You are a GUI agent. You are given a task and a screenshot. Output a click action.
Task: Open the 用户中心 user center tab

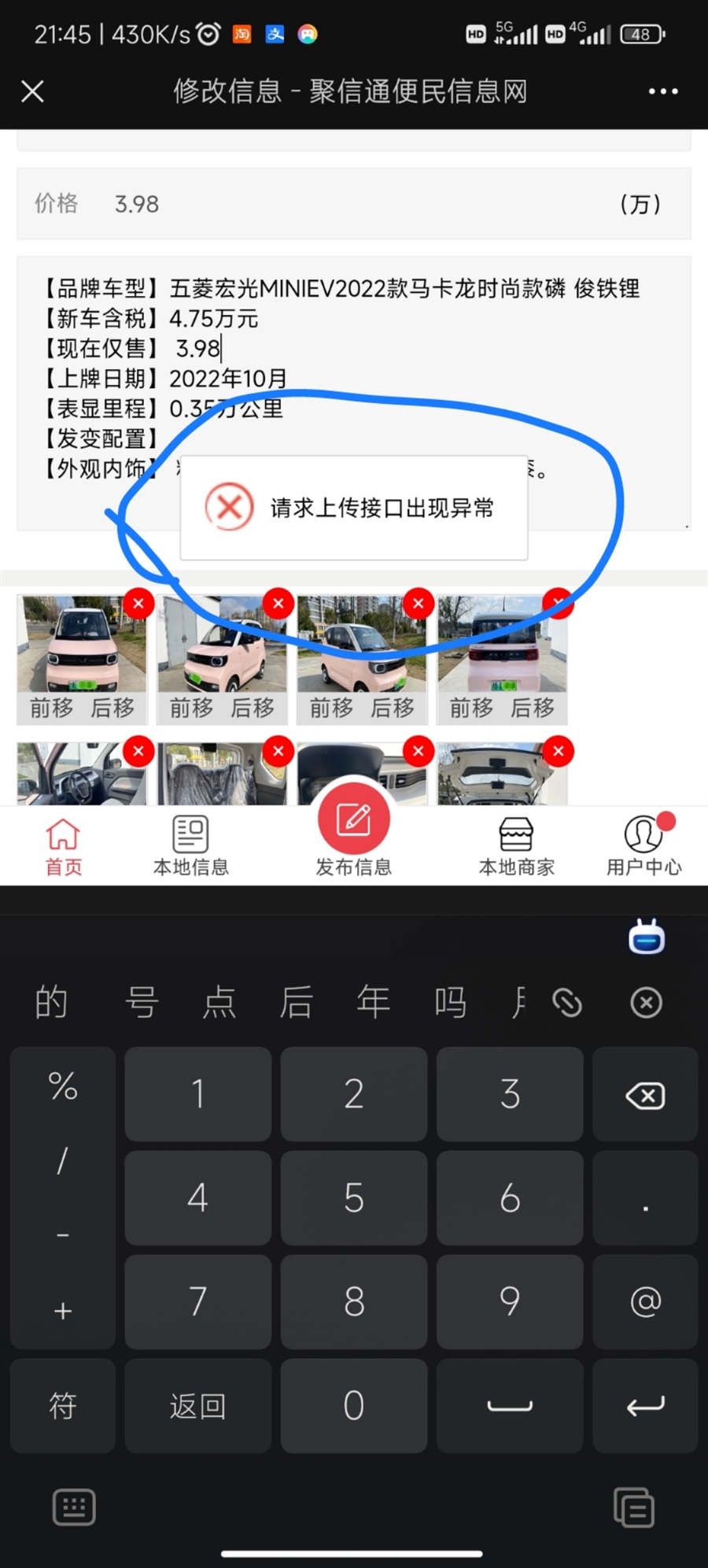pyautogui.click(x=643, y=847)
